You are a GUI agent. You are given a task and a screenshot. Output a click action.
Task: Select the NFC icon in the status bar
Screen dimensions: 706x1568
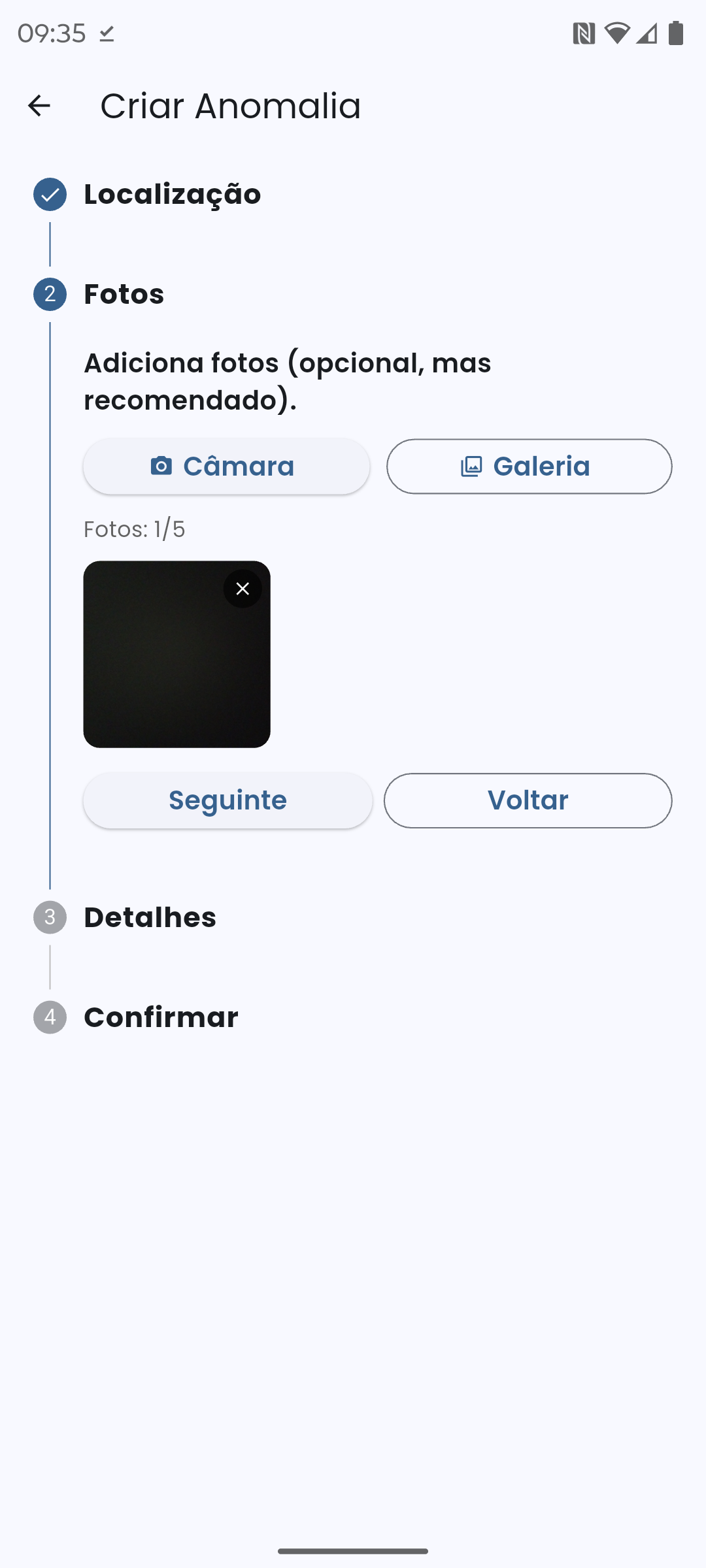pyautogui.click(x=584, y=33)
